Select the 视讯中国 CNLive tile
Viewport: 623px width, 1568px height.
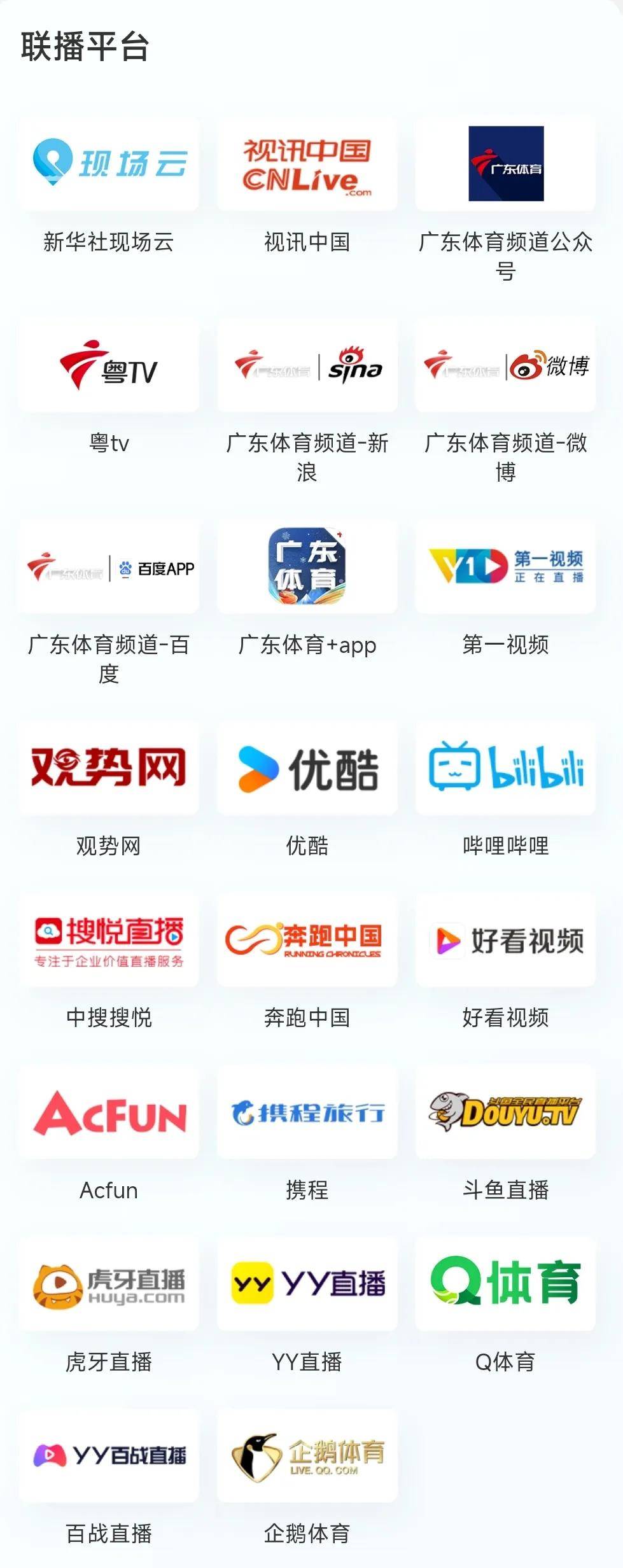pyautogui.click(x=307, y=164)
